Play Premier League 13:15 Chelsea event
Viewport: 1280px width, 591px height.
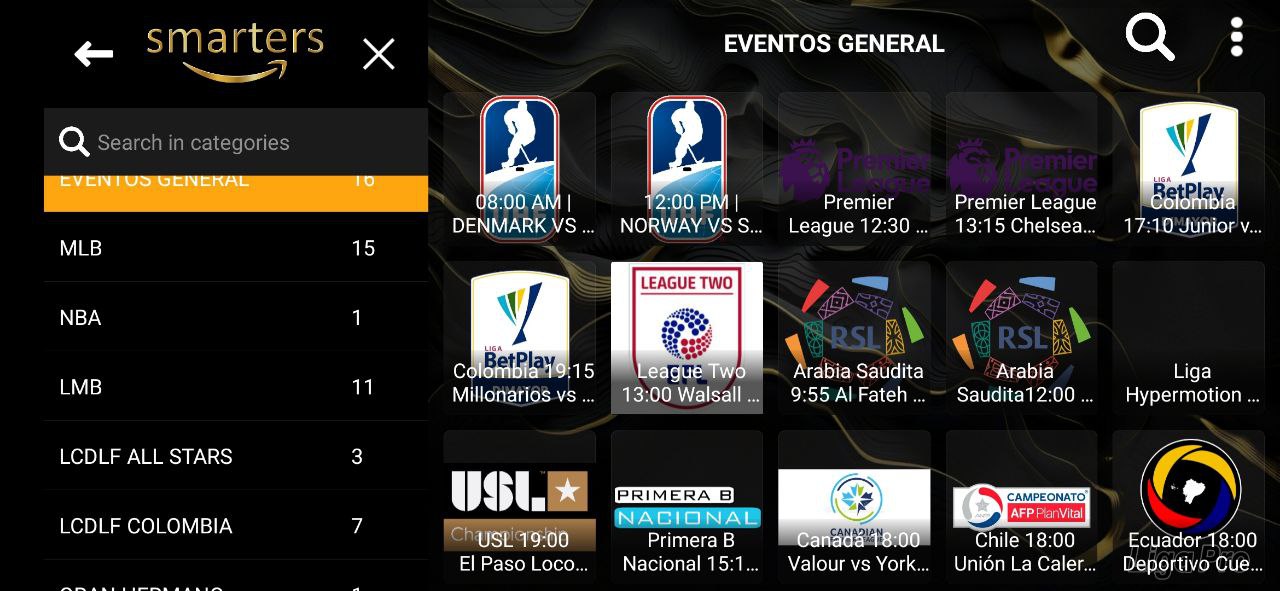(1022, 169)
